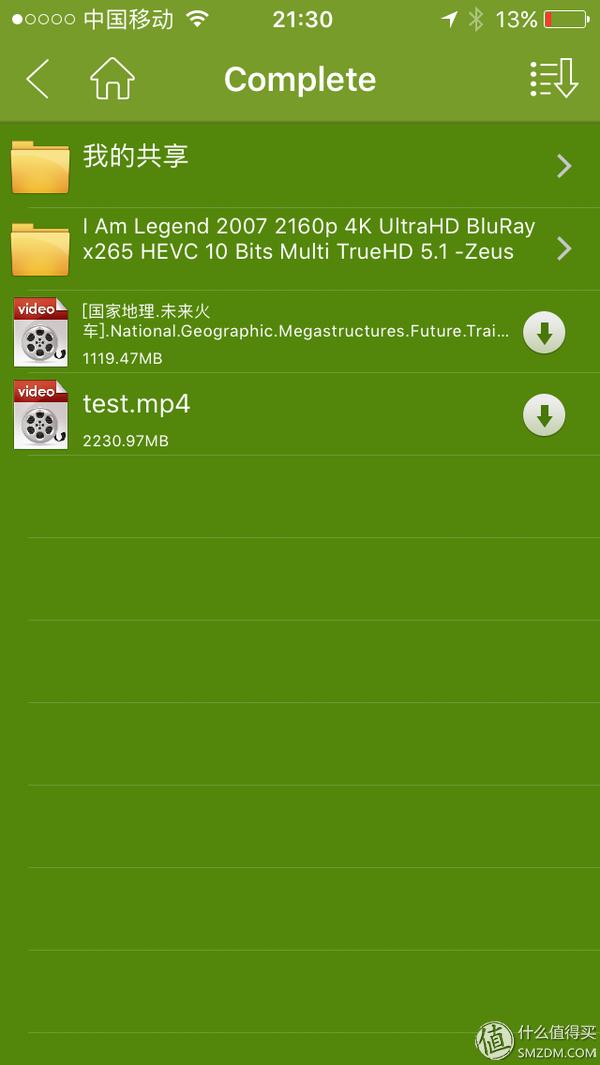This screenshot has height=1065, width=600.
Task: Download the test.mp4 file
Action: click(544, 415)
